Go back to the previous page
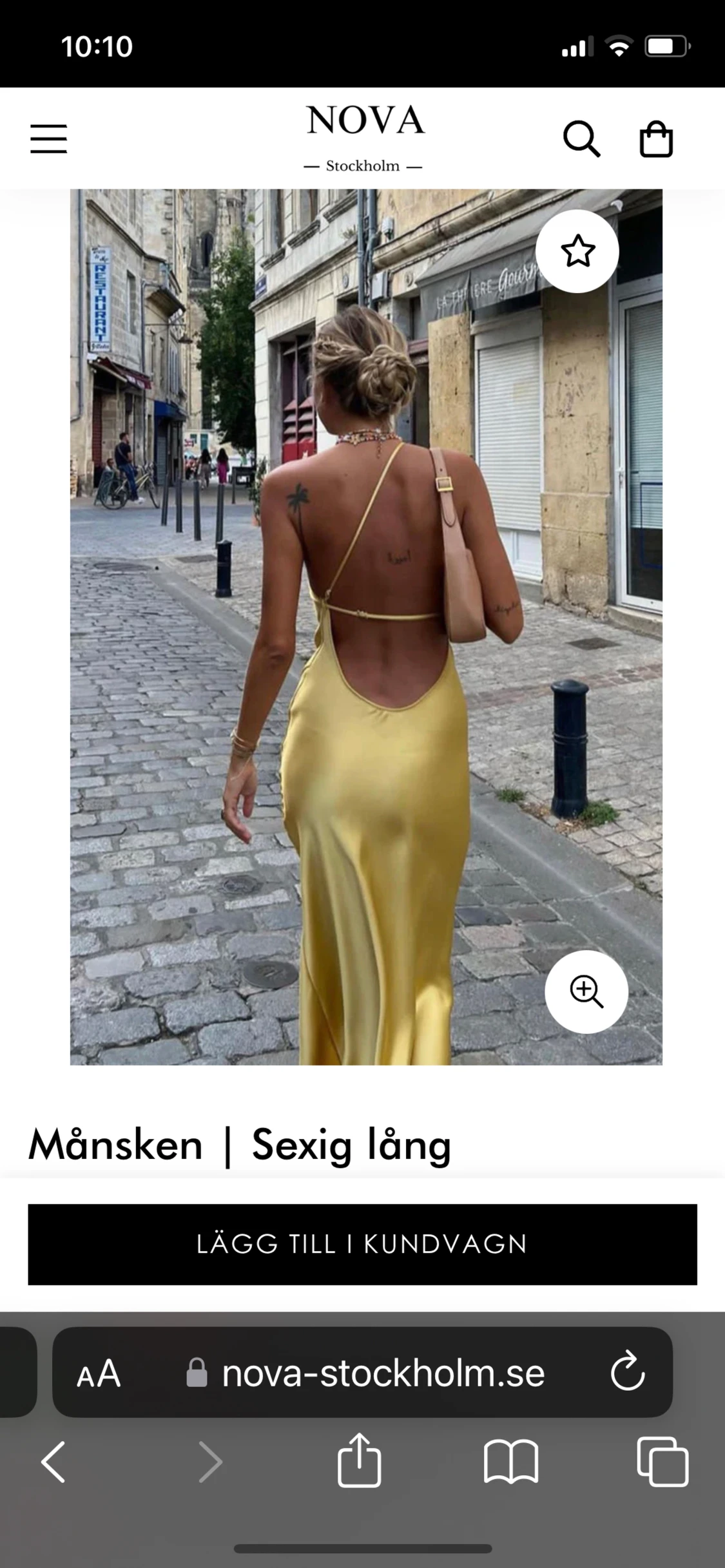The height and width of the screenshot is (1568, 725). 53,1462
